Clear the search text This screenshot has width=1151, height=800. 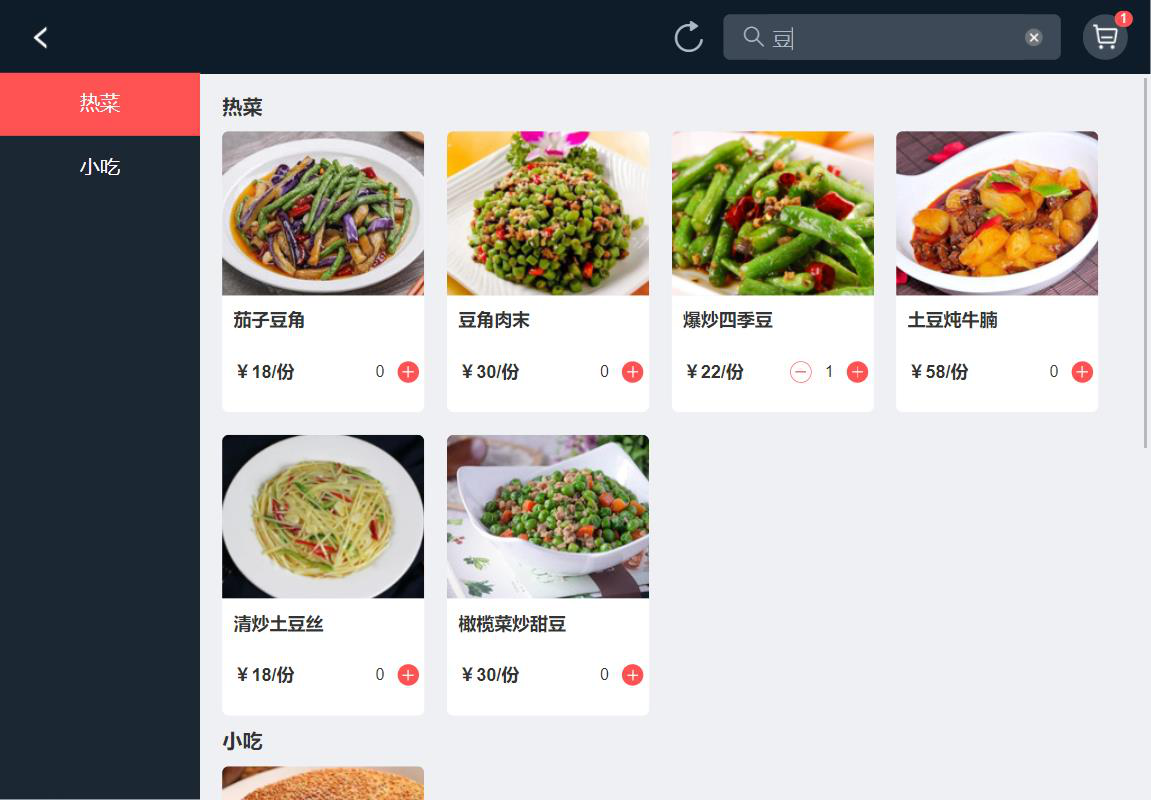pos(1034,37)
